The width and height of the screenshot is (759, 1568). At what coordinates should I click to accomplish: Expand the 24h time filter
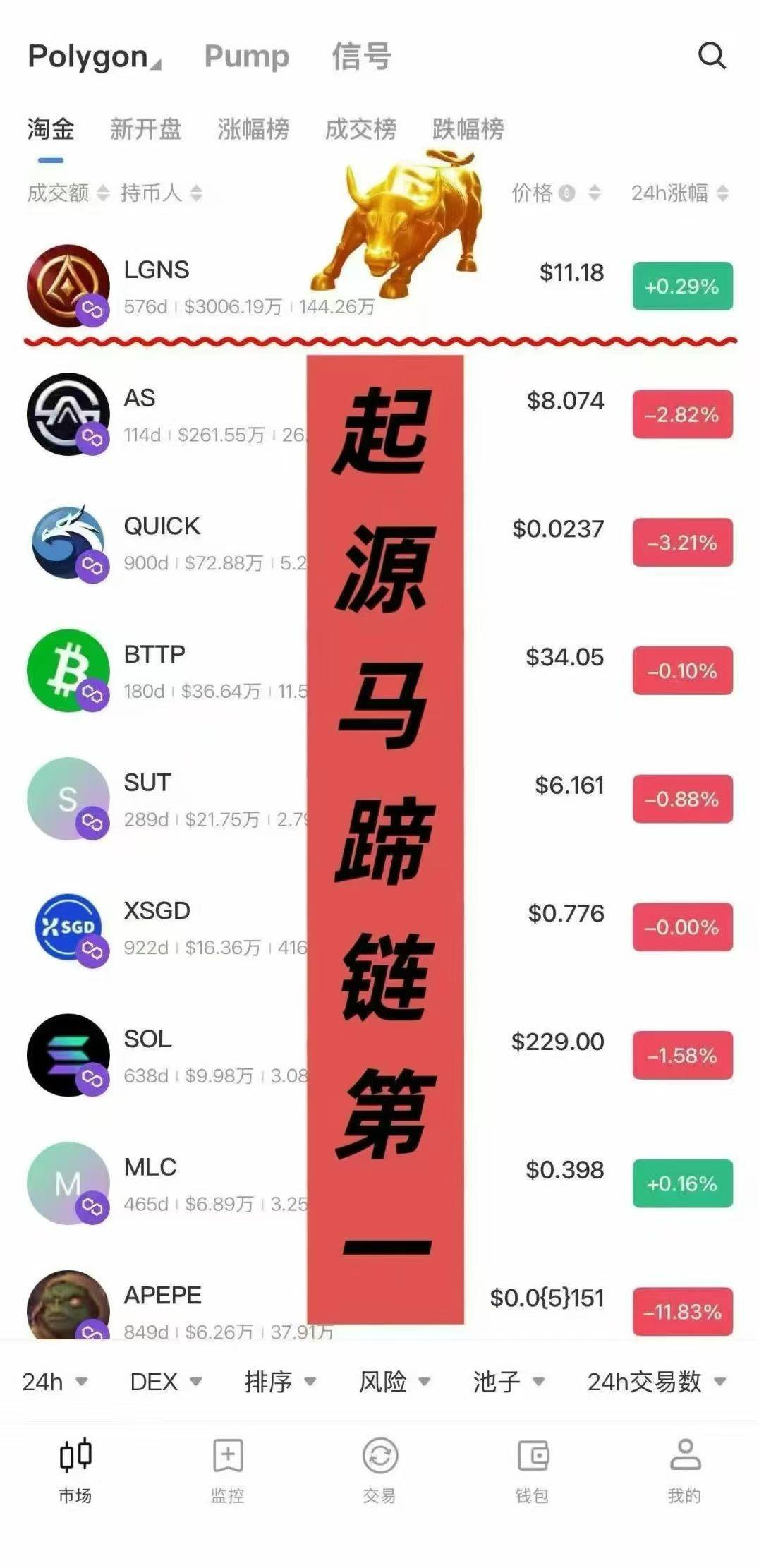(54, 1381)
